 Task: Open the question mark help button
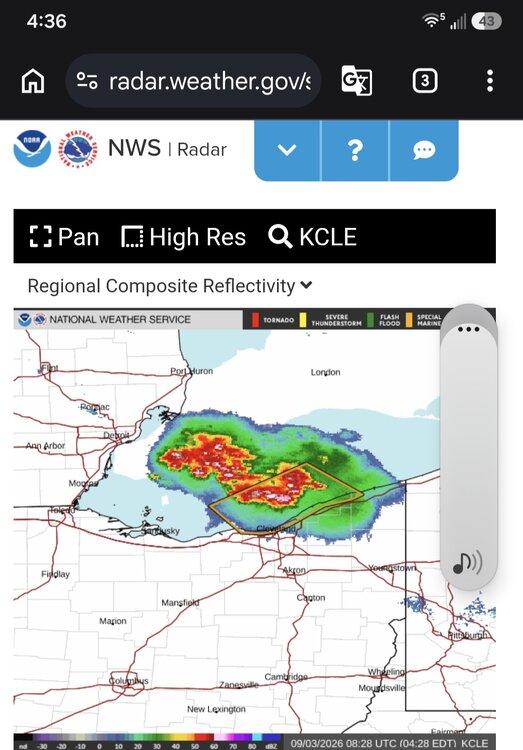pos(355,150)
